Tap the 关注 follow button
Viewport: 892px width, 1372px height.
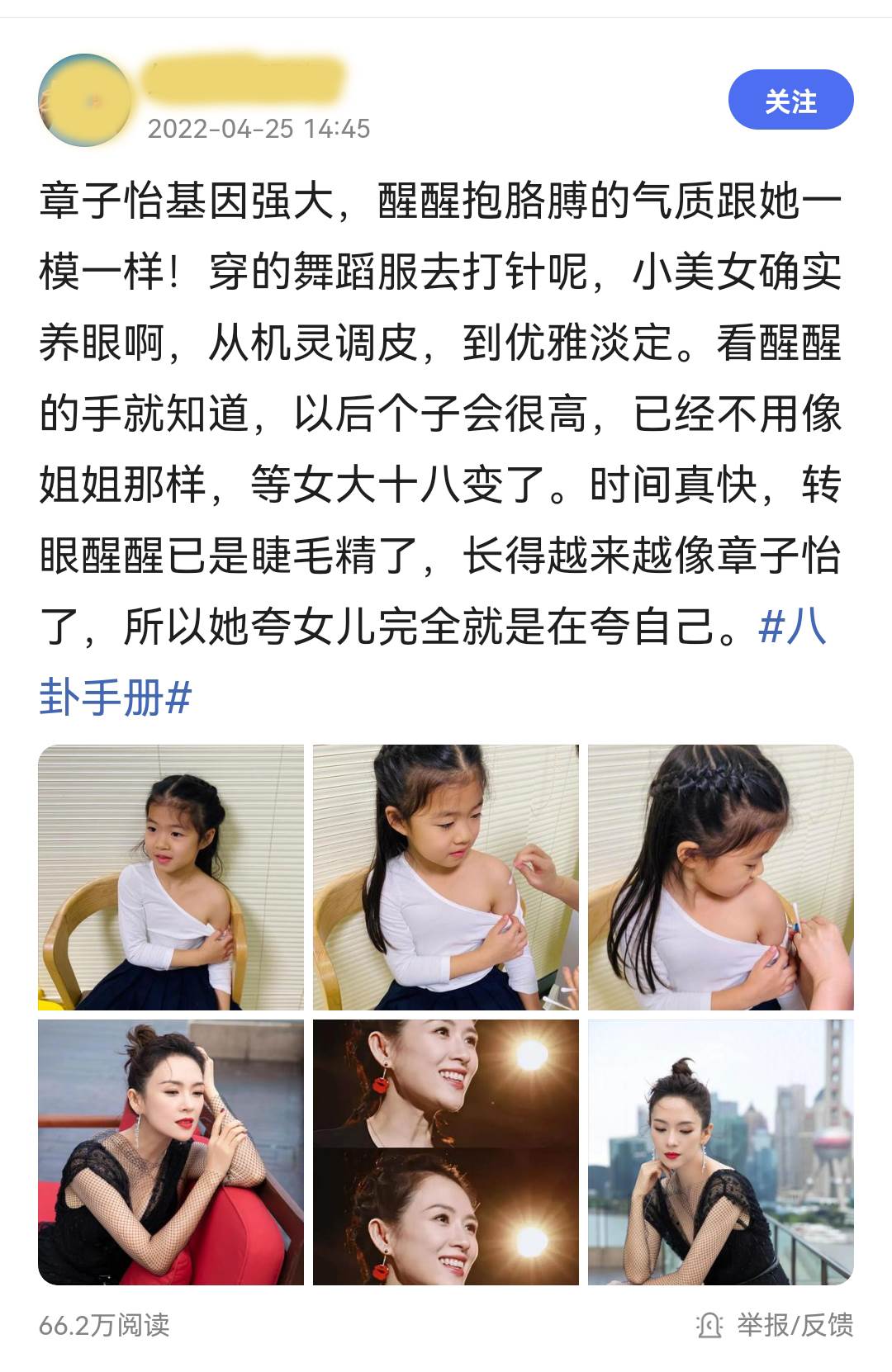coord(790,101)
